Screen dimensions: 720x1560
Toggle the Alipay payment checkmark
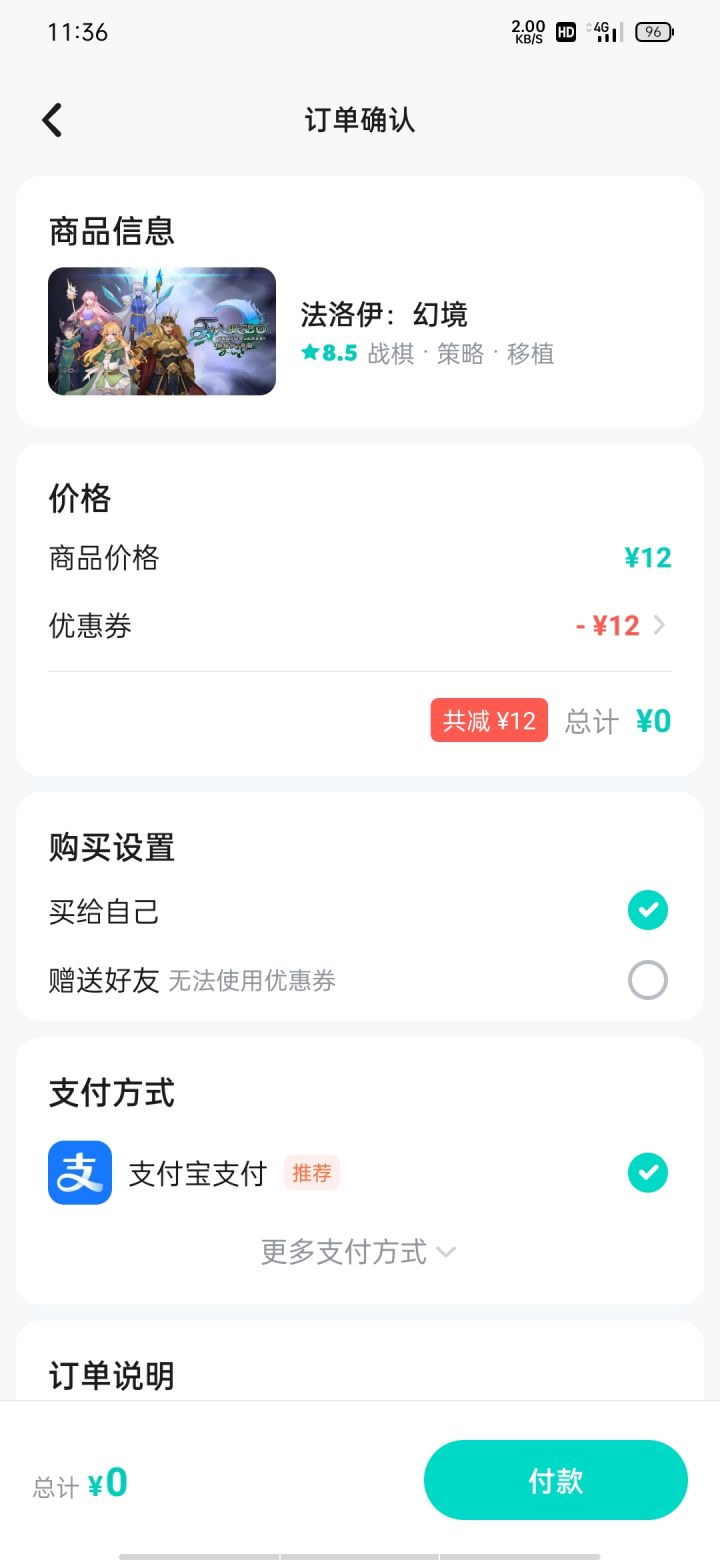point(647,1172)
